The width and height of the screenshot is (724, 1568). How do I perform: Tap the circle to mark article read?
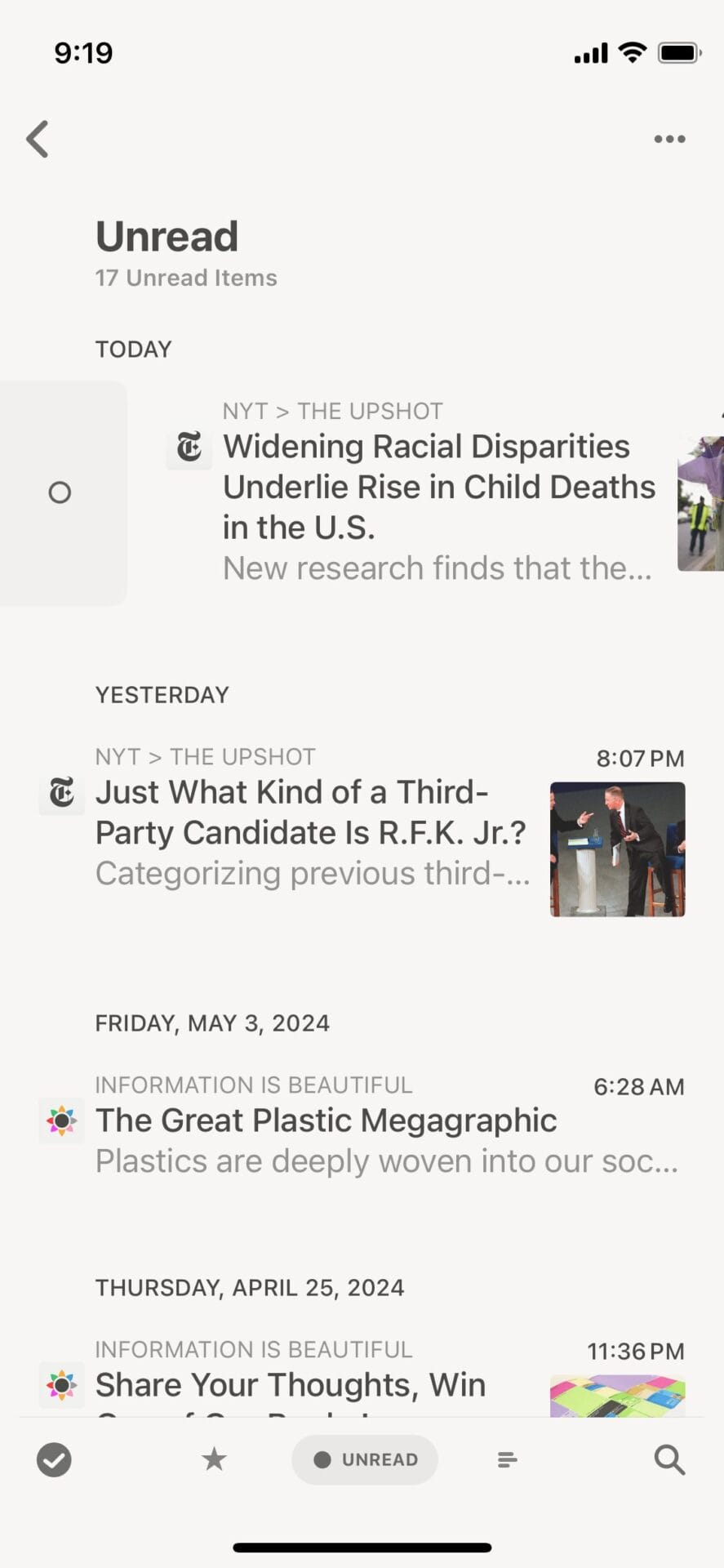click(x=60, y=492)
